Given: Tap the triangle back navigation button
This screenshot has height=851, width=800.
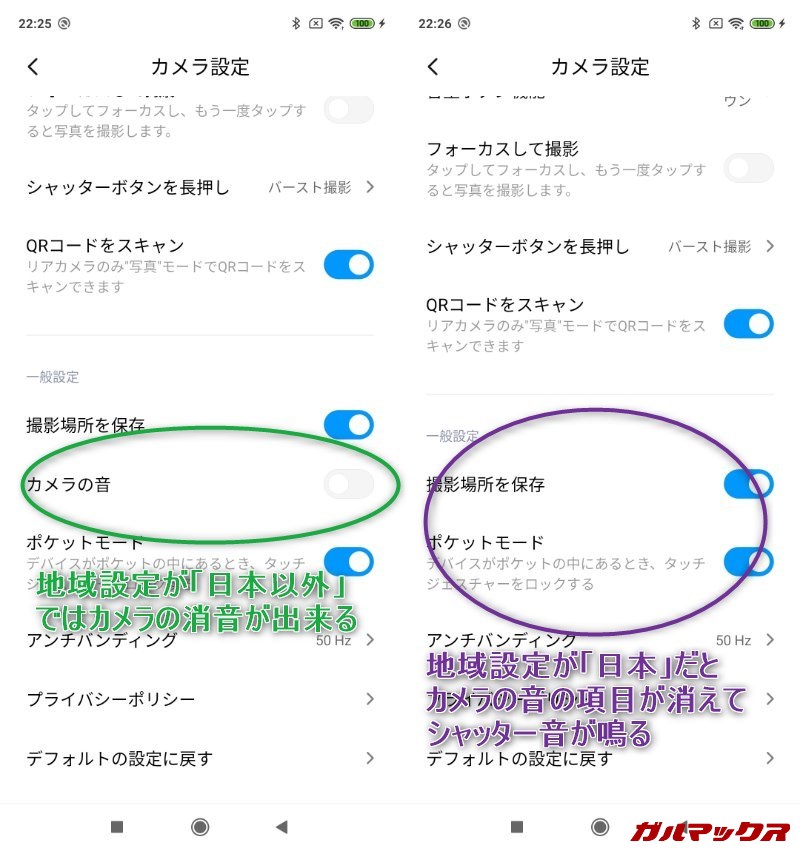Looking at the screenshot, I should point(282,827).
